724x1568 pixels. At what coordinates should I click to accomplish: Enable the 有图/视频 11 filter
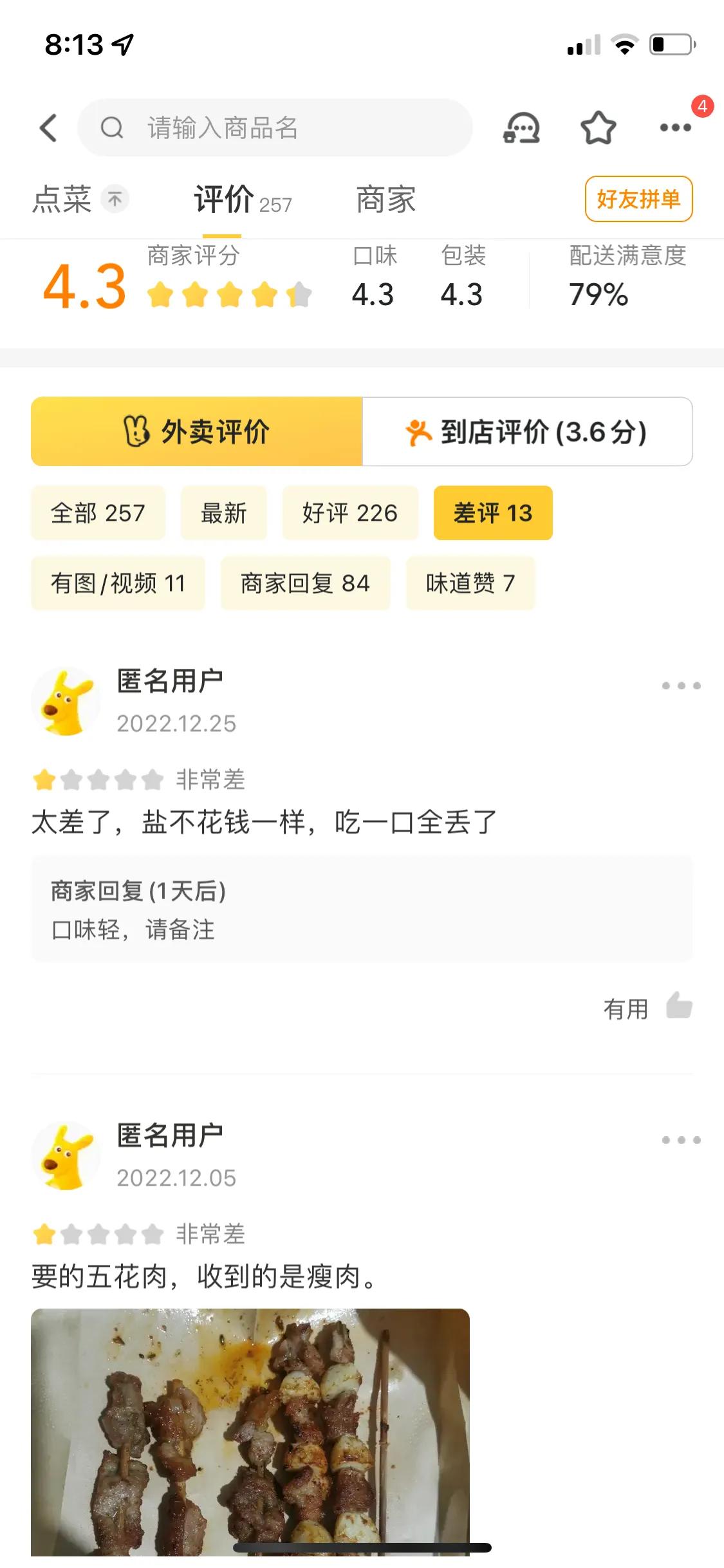point(118,583)
